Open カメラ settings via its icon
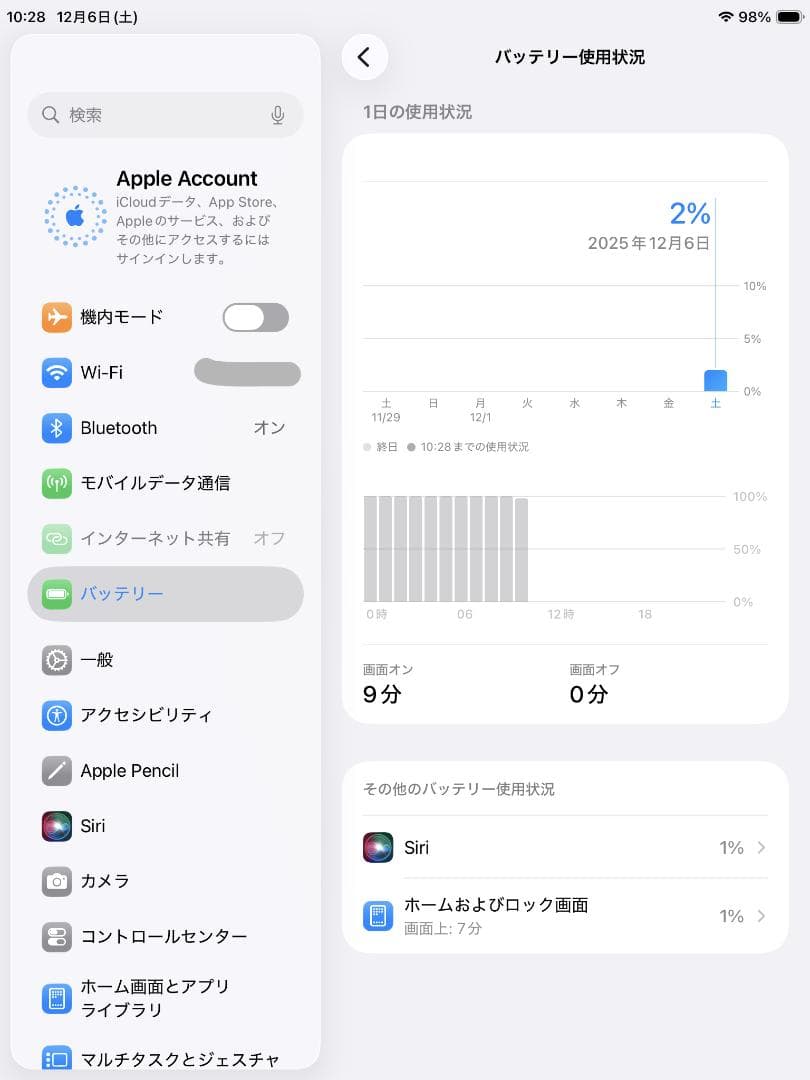 coord(56,881)
